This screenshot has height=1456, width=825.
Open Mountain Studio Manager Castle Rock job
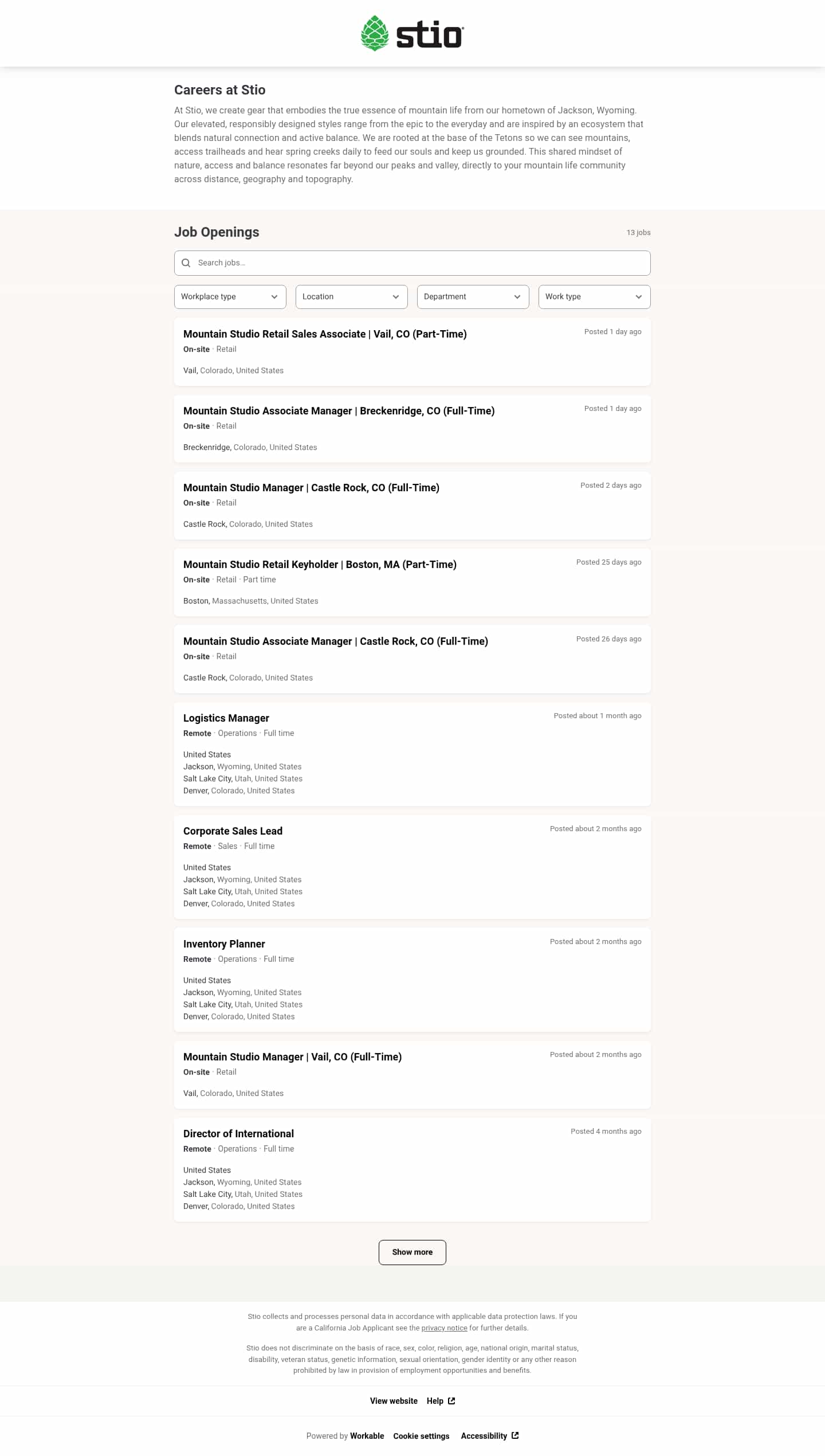[x=311, y=488]
